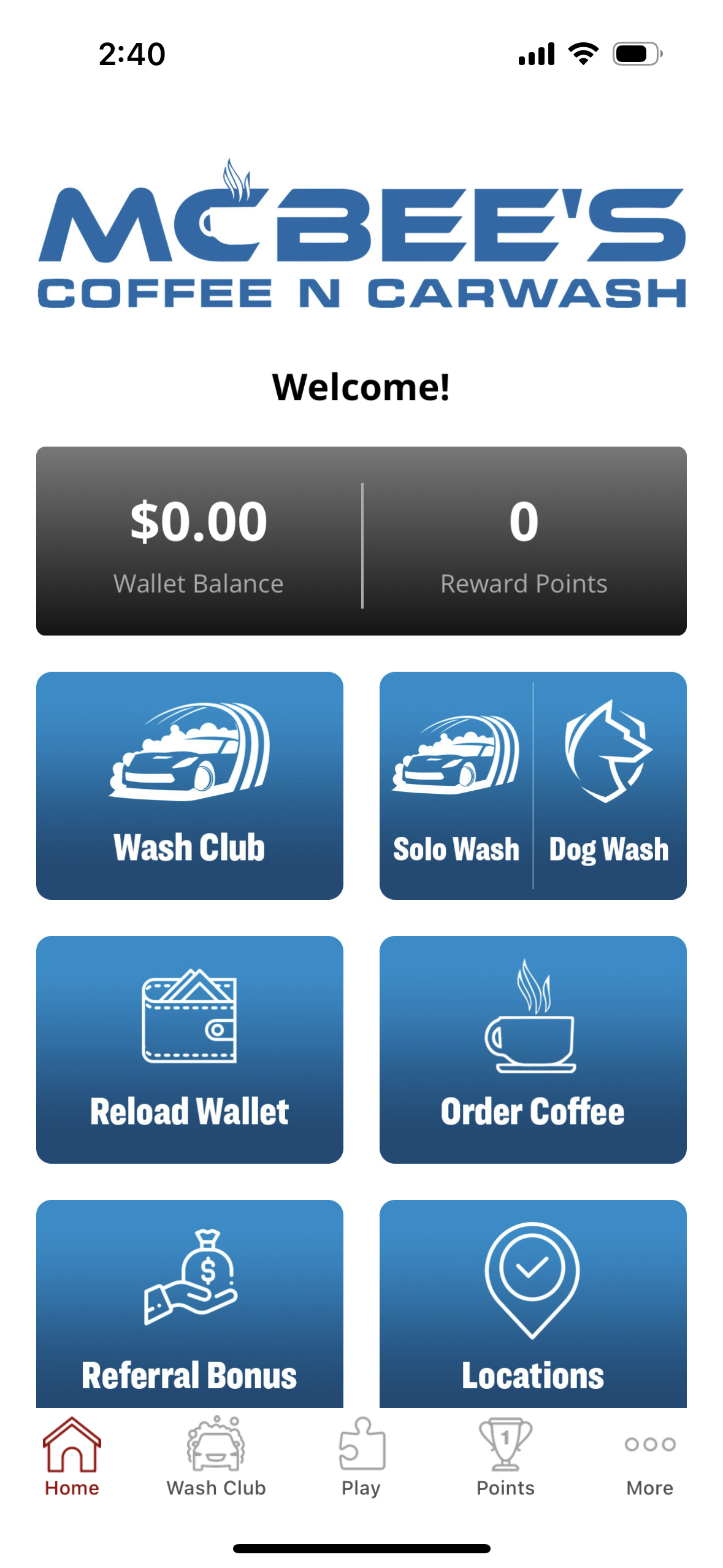Choose Dog Wash
This screenshot has height=1568, width=723.
point(609,785)
